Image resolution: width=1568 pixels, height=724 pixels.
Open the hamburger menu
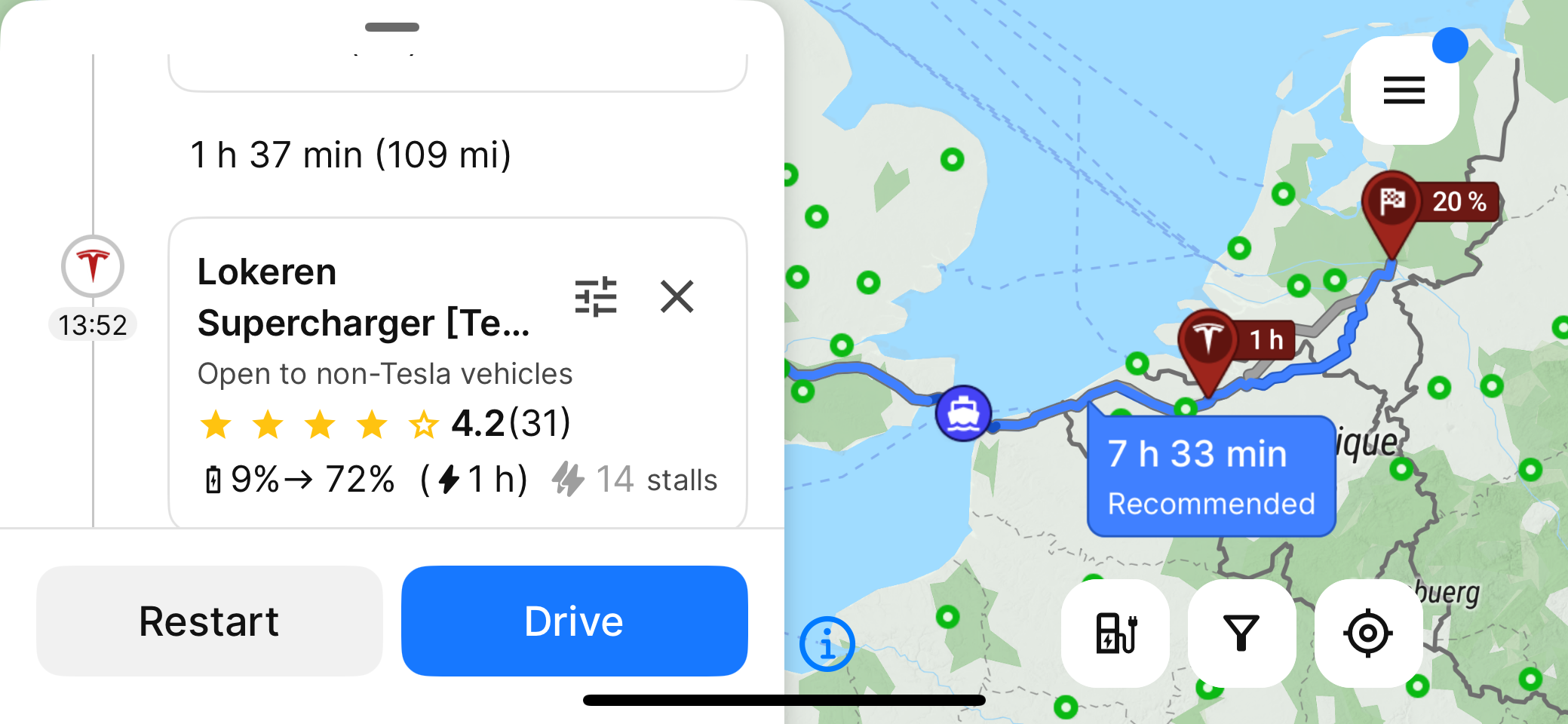click(x=1404, y=90)
